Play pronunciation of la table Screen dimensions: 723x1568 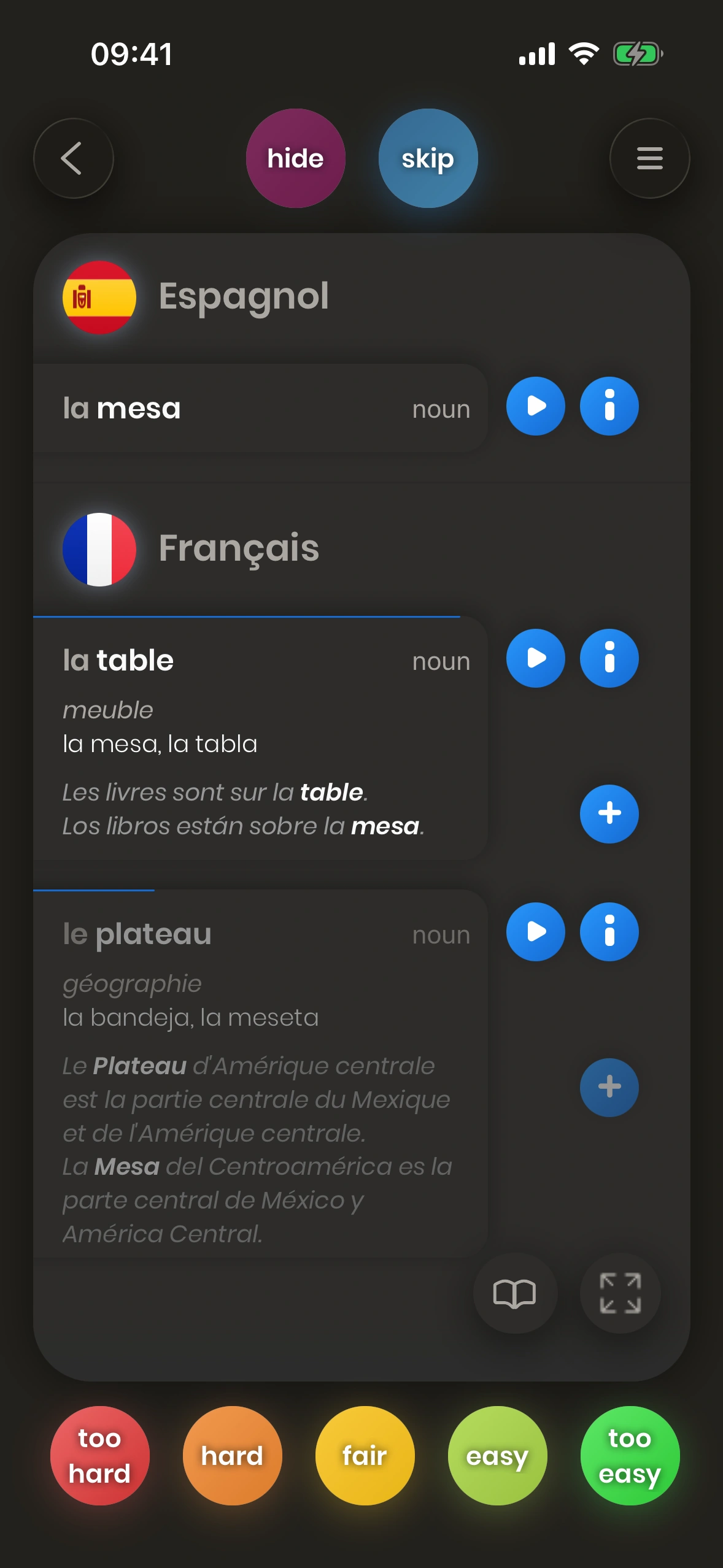(535, 658)
